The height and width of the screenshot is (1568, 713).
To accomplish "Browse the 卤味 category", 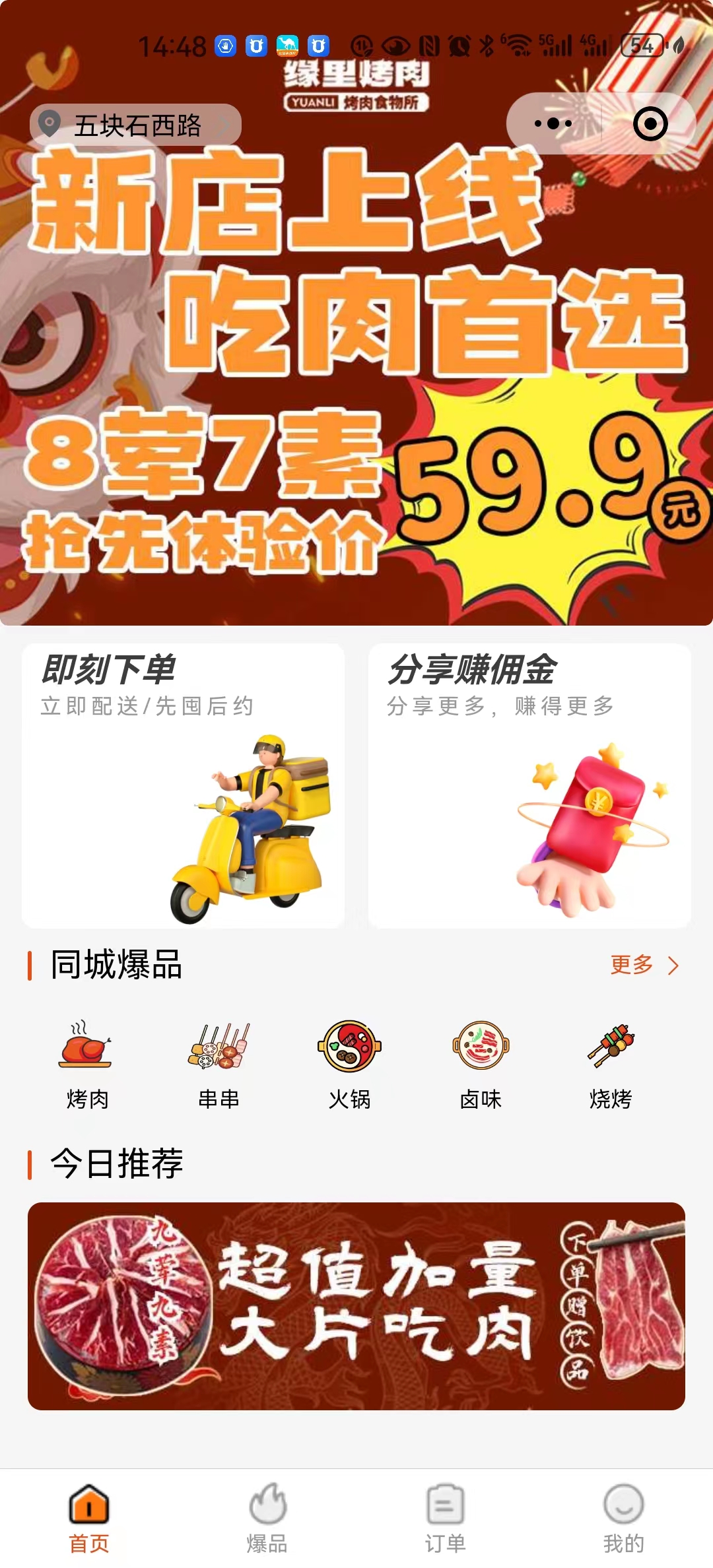I will pos(481,1064).
